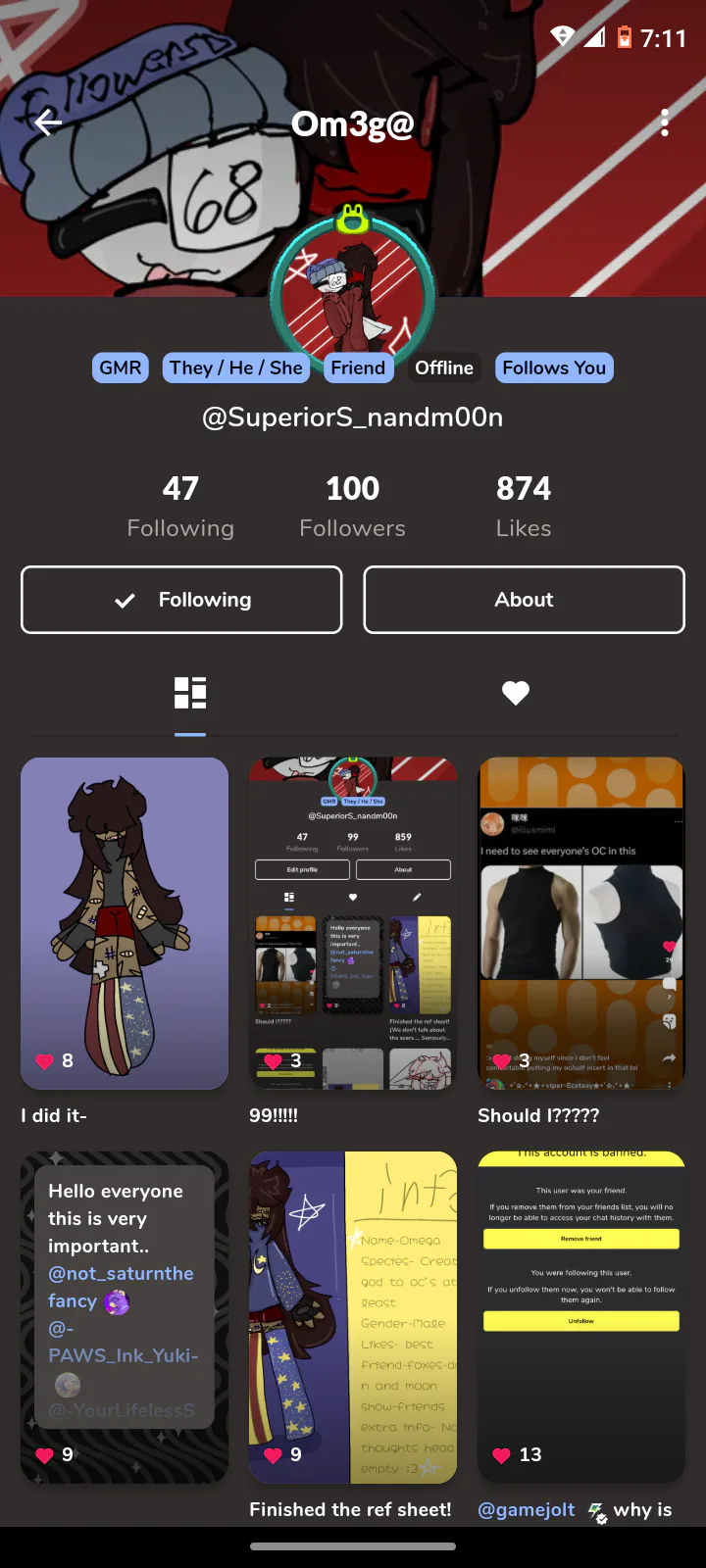Open the "I did it-" post

click(125, 923)
